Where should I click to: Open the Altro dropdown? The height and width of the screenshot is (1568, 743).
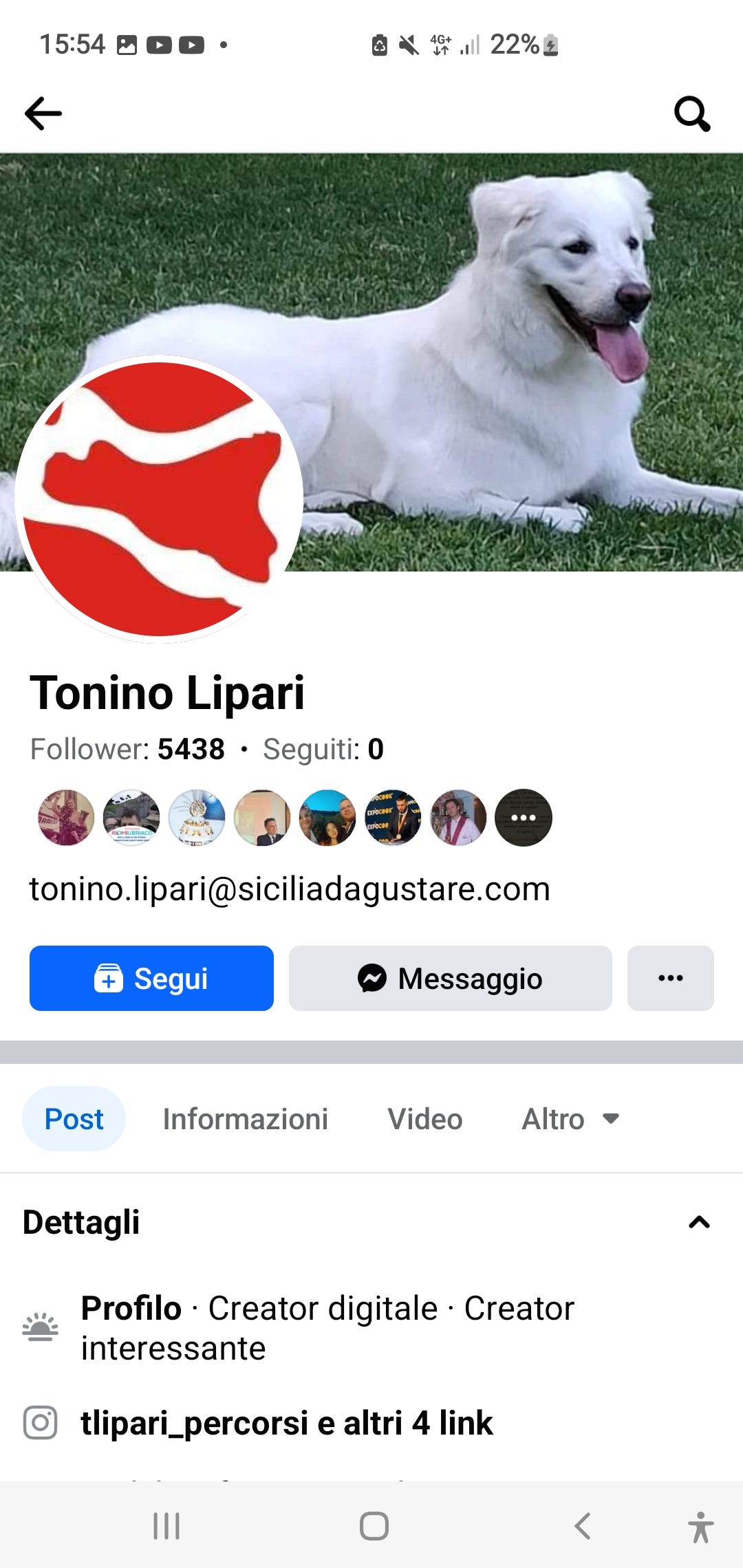[571, 1119]
